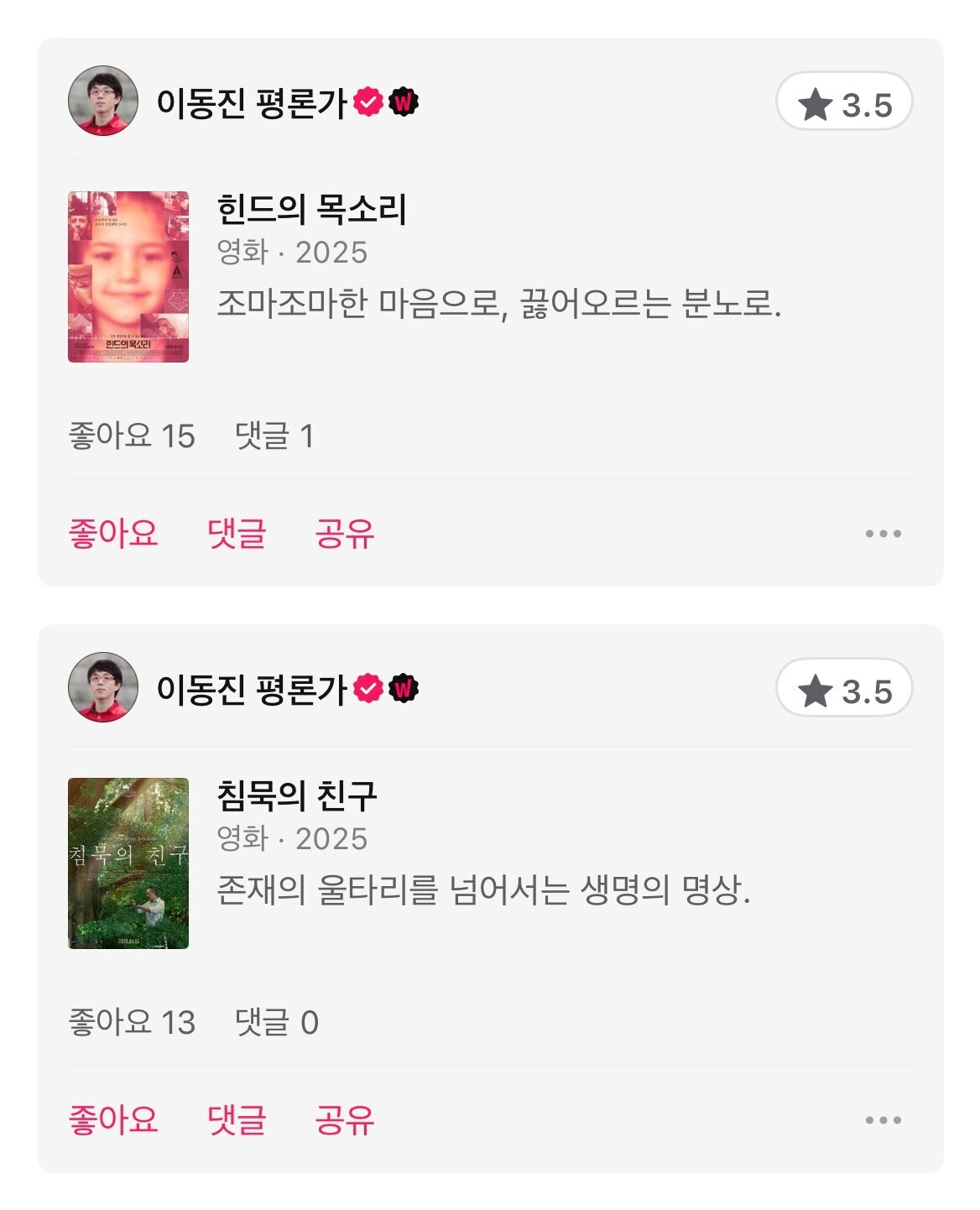Like the 침묵의 친구 review

click(x=113, y=1119)
